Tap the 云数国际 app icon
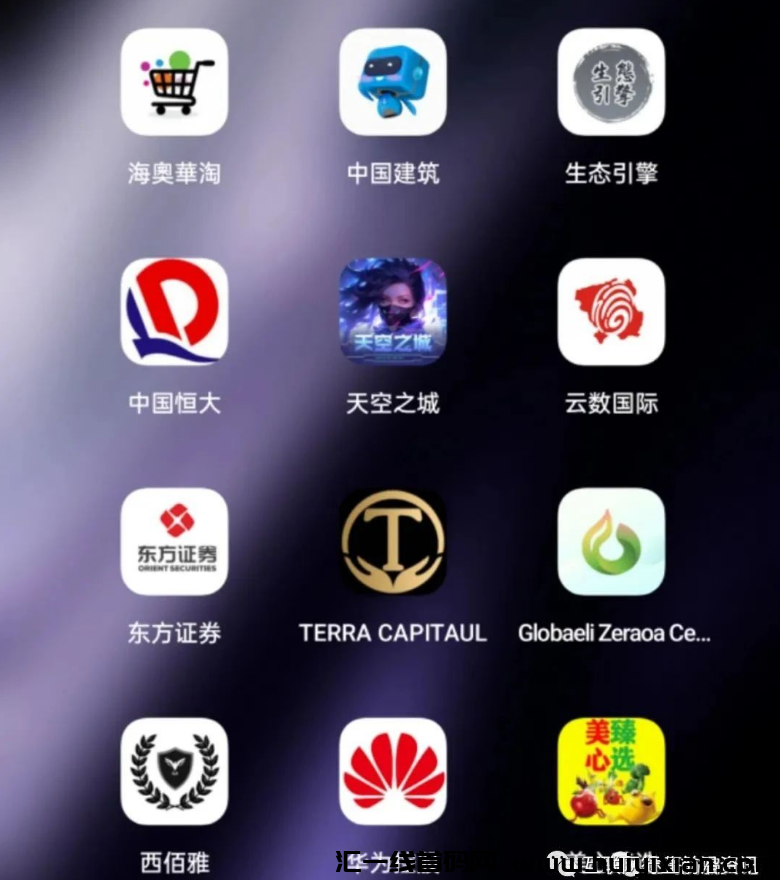This screenshot has width=780, height=880. (x=611, y=312)
